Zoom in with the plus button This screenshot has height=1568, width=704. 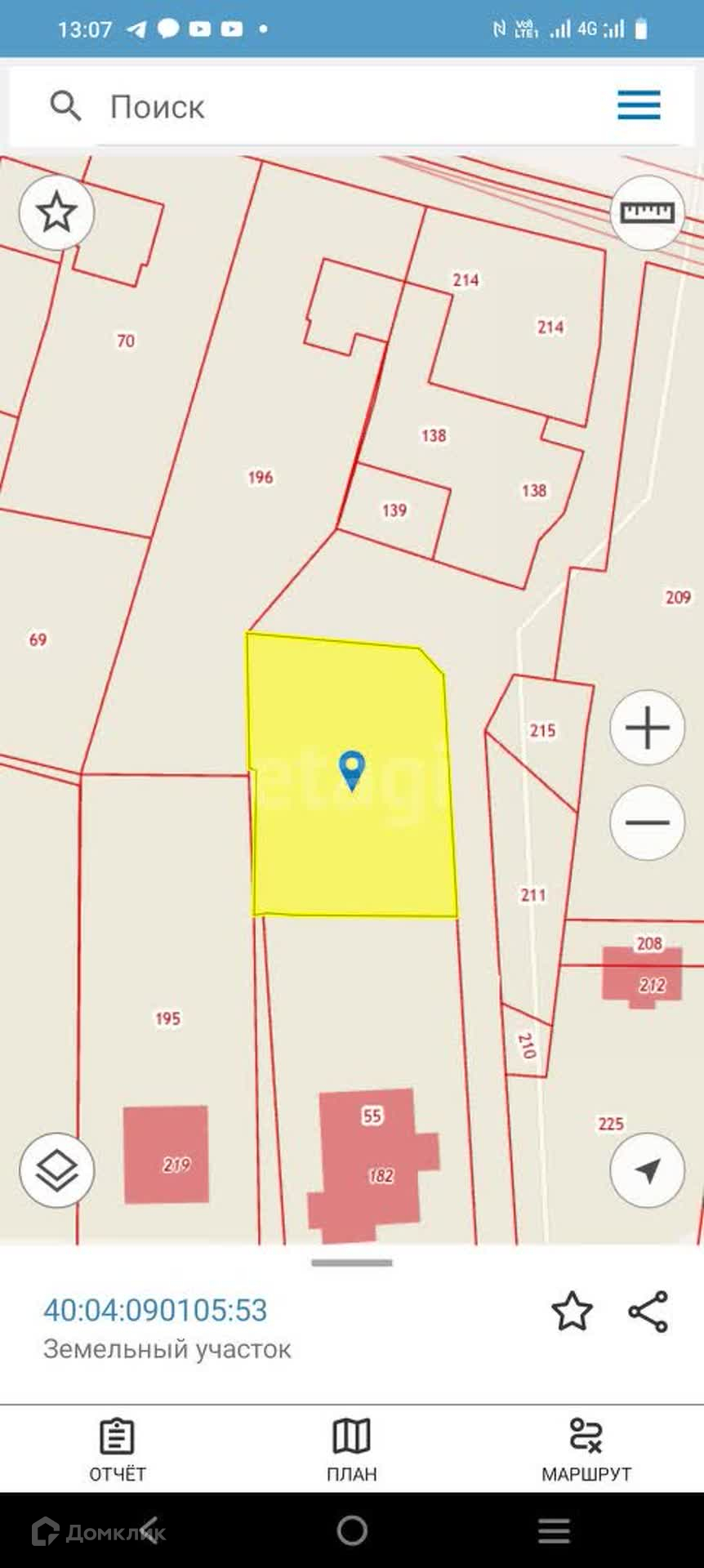[647, 728]
